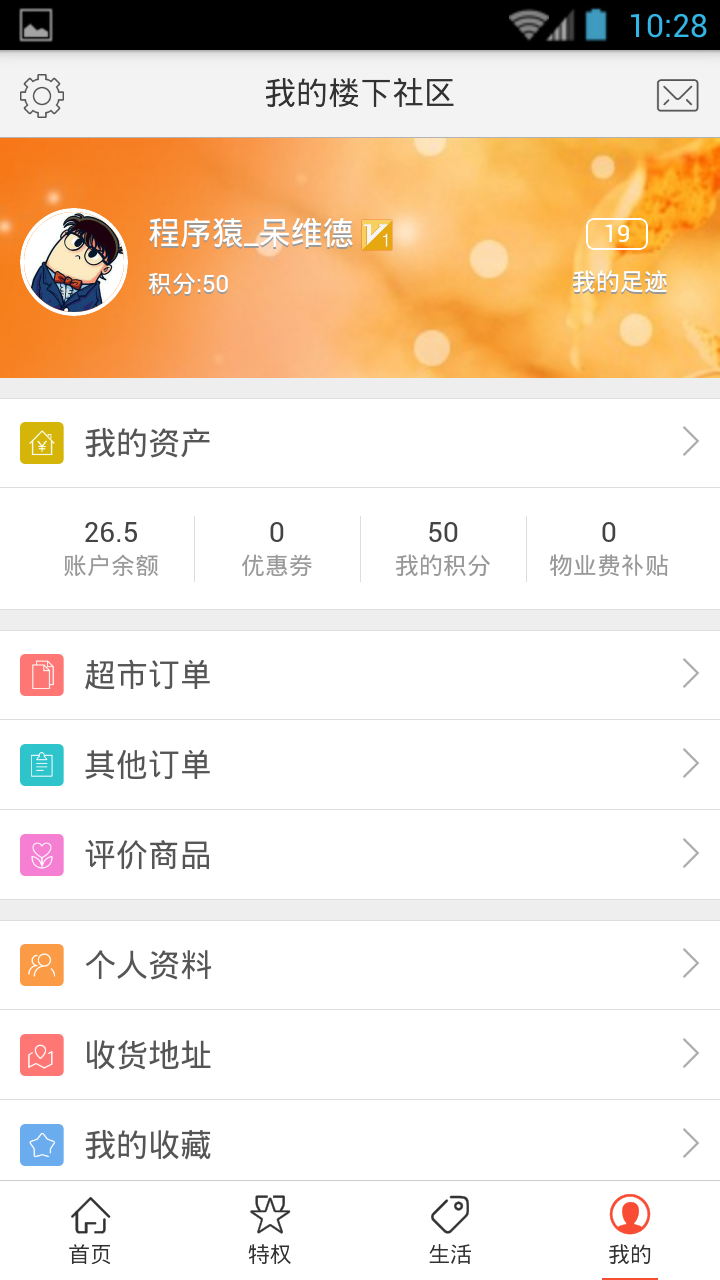The height and width of the screenshot is (1280, 720).
Task: Expand the 我的资产 row chevron
Action: pyautogui.click(x=690, y=441)
